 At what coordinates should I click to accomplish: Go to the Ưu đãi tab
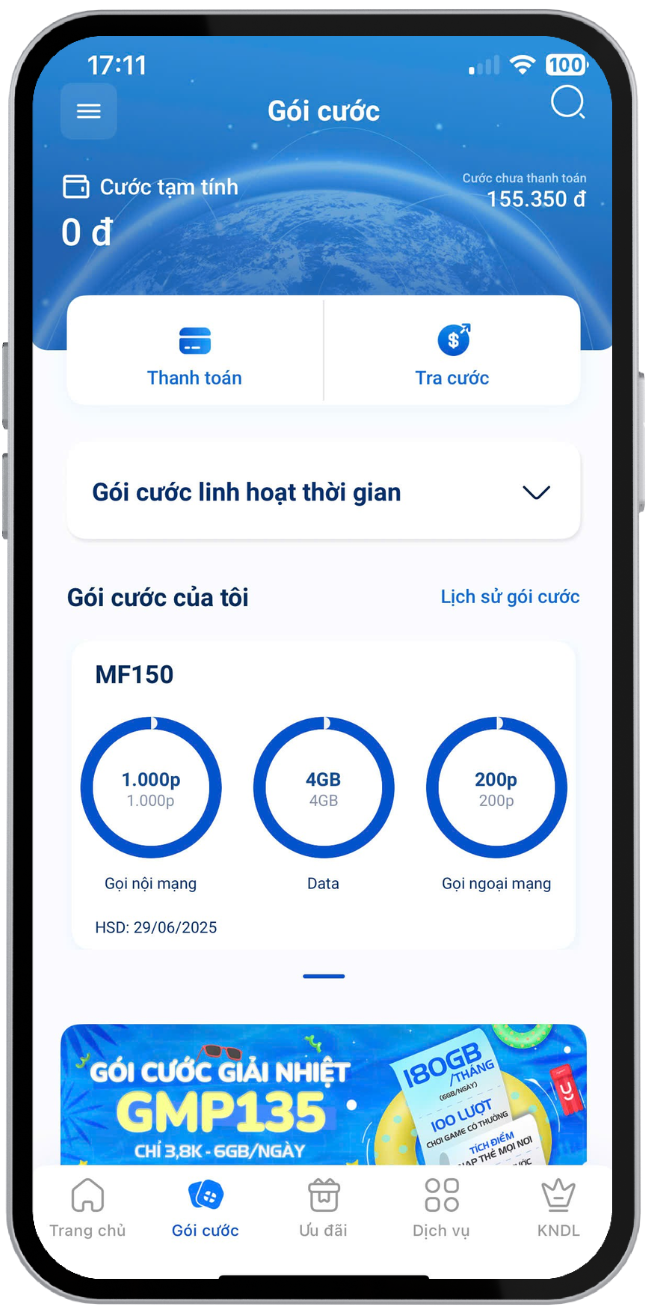coord(323,1208)
